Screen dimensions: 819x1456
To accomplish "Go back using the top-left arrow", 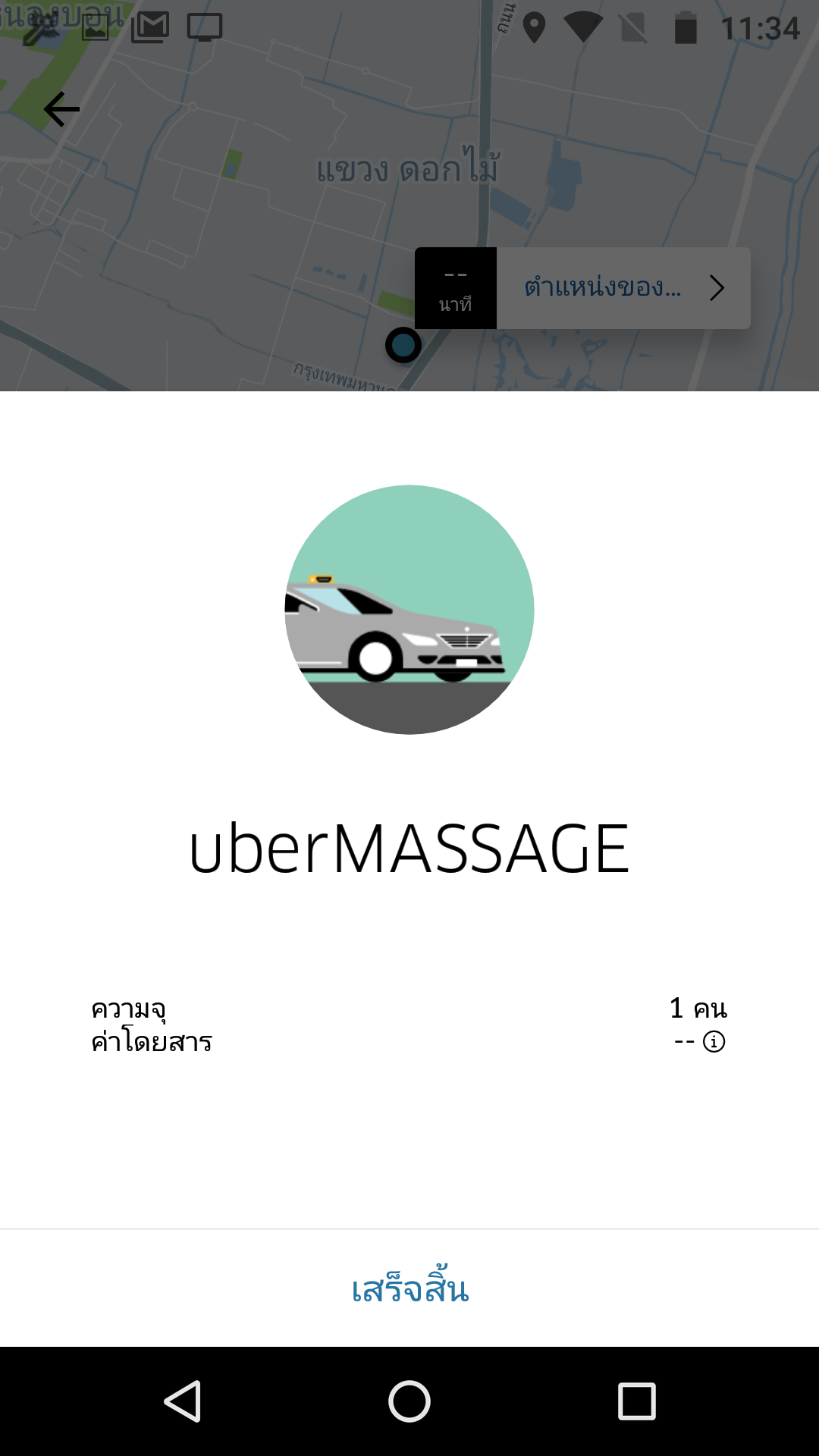I will point(61,110).
